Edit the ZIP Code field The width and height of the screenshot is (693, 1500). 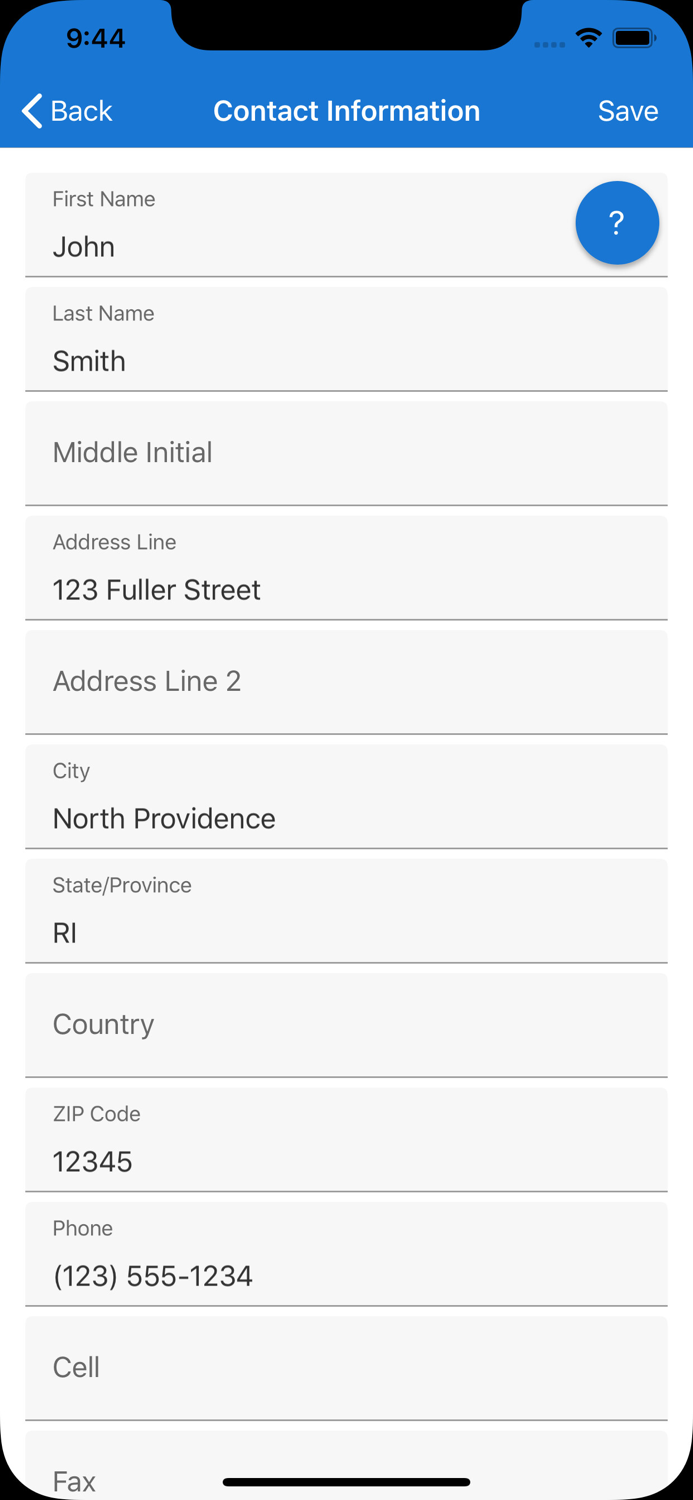pyautogui.click(x=345, y=1151)
